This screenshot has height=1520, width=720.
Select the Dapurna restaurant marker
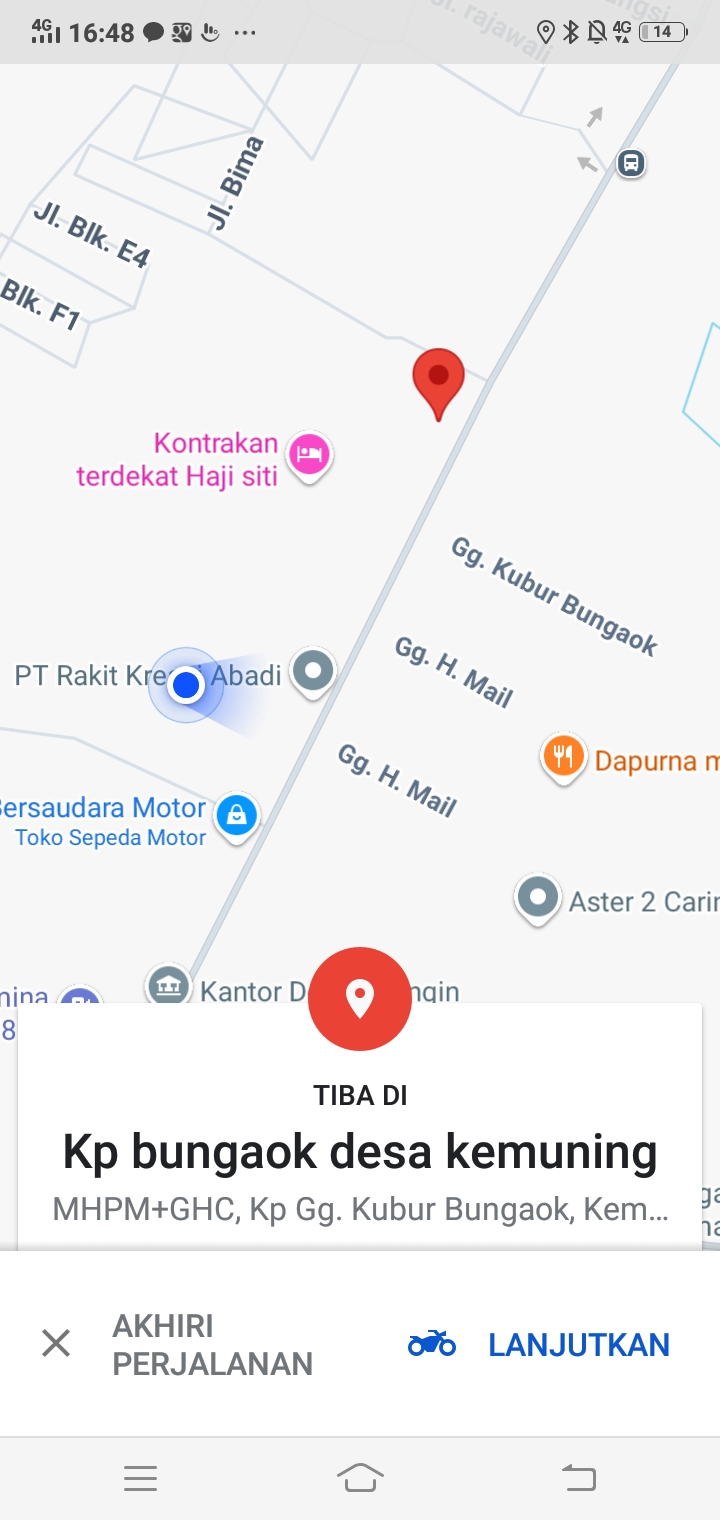pos(563,757)
